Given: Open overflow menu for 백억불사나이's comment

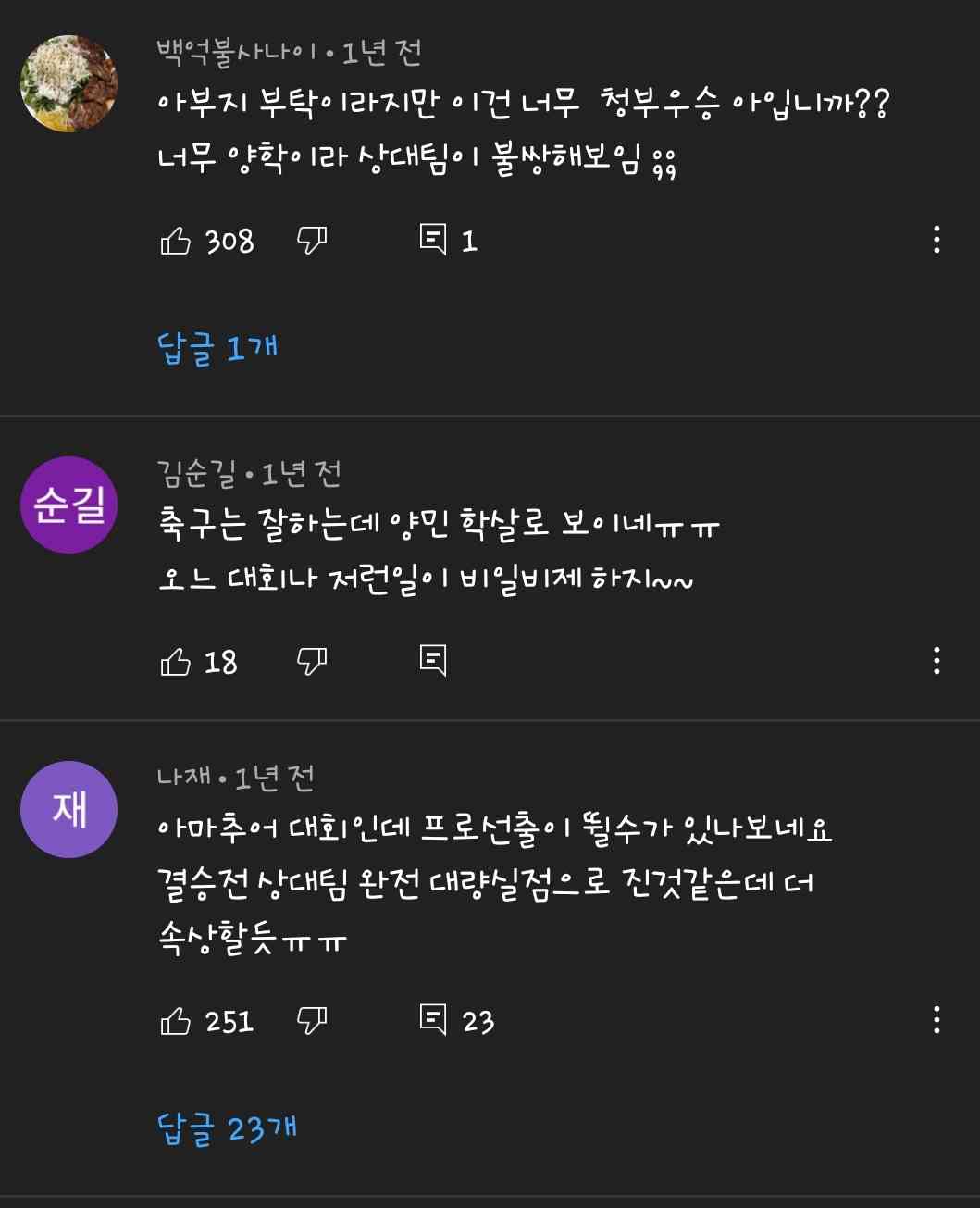Looking at the screenshot, I should coord(937,240).
